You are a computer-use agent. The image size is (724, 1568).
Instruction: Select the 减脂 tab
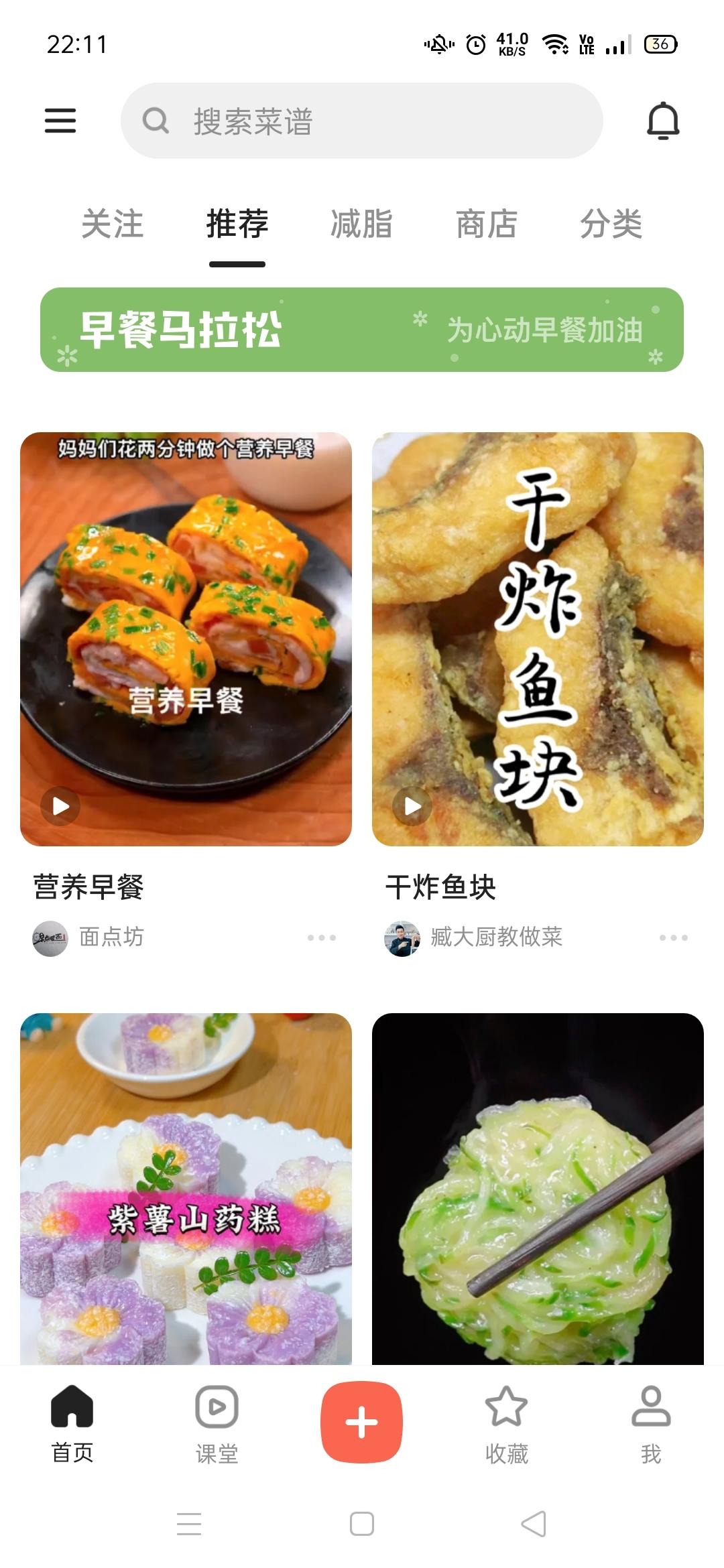361,224
